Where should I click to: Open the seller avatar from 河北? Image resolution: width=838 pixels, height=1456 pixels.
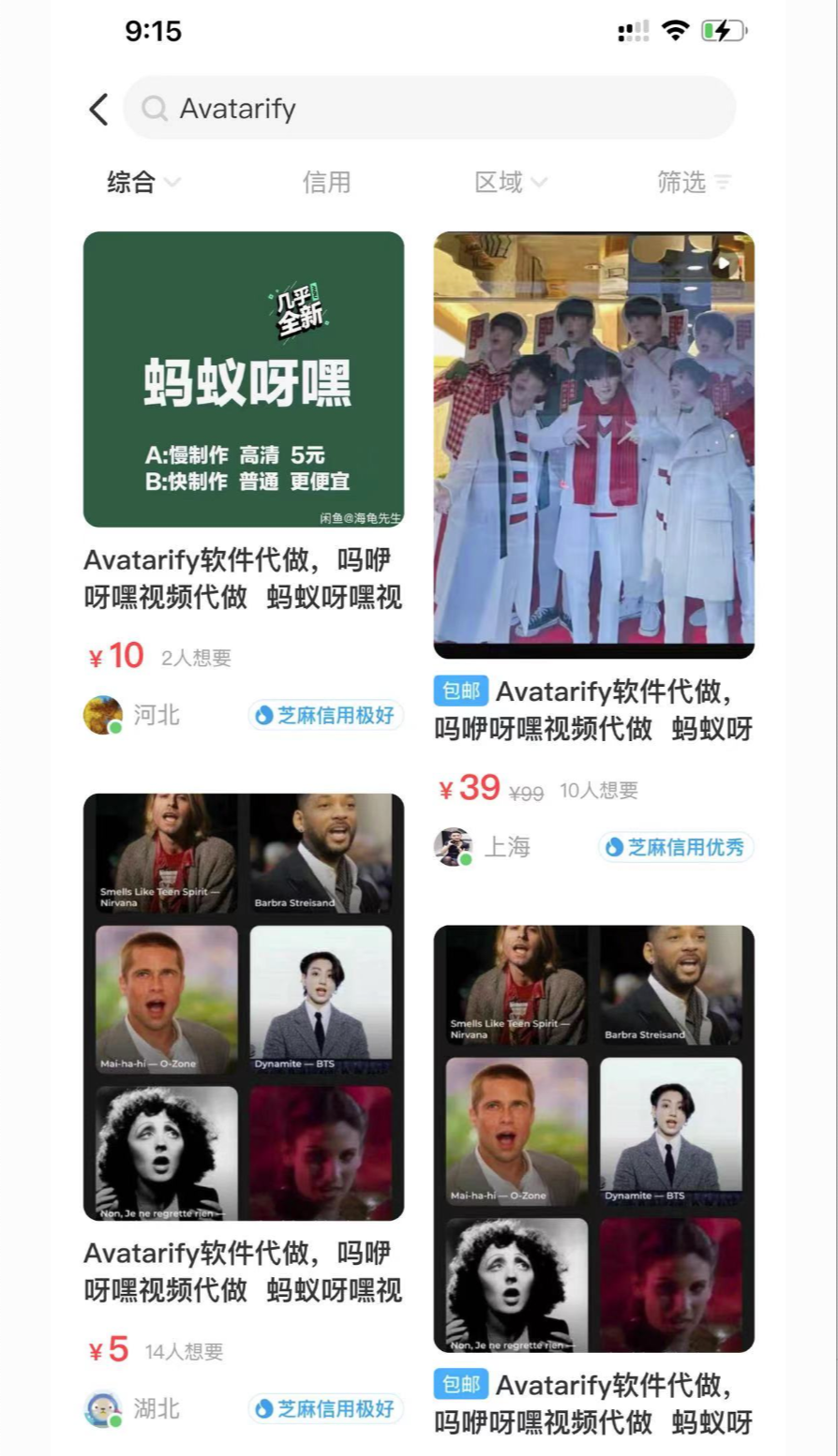103,715
